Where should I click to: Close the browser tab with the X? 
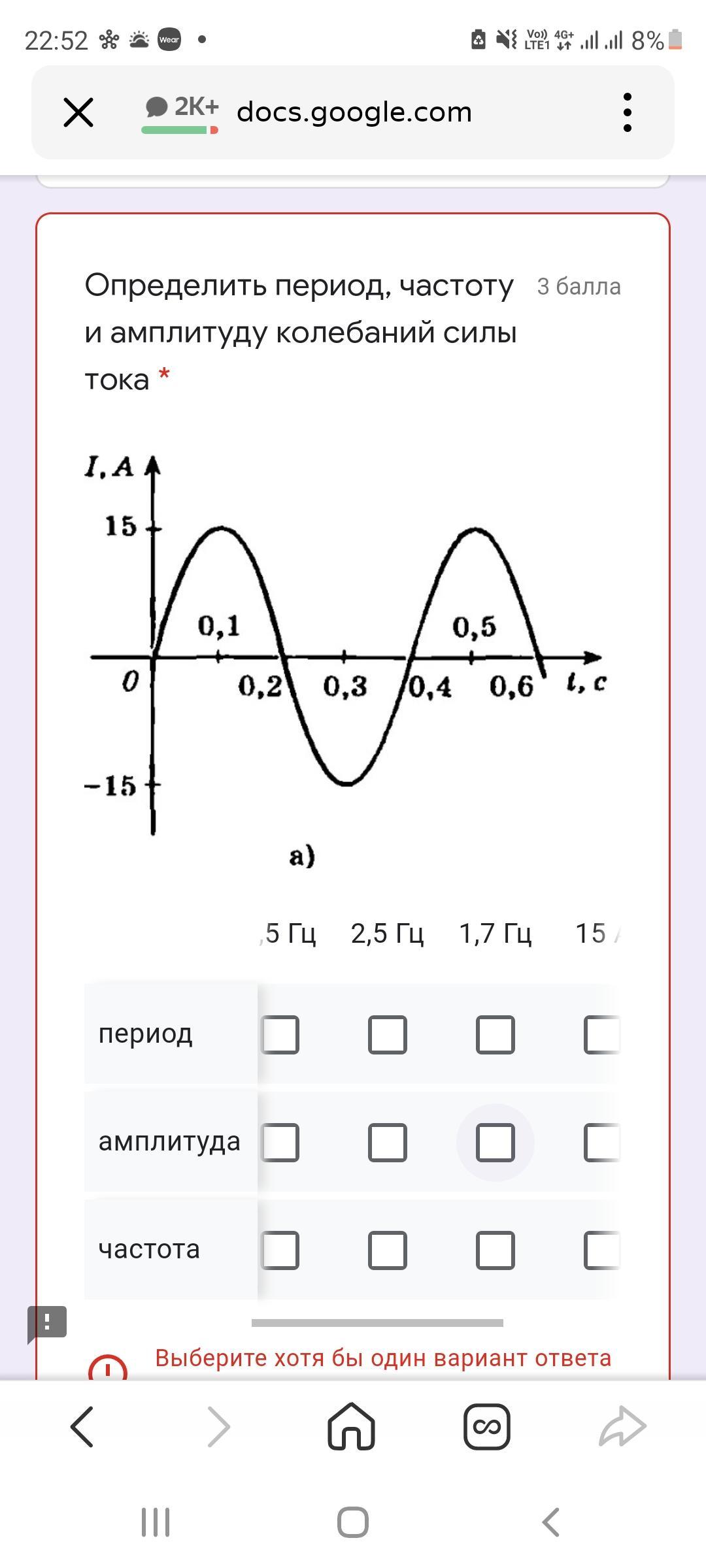[x=78, y=112]
